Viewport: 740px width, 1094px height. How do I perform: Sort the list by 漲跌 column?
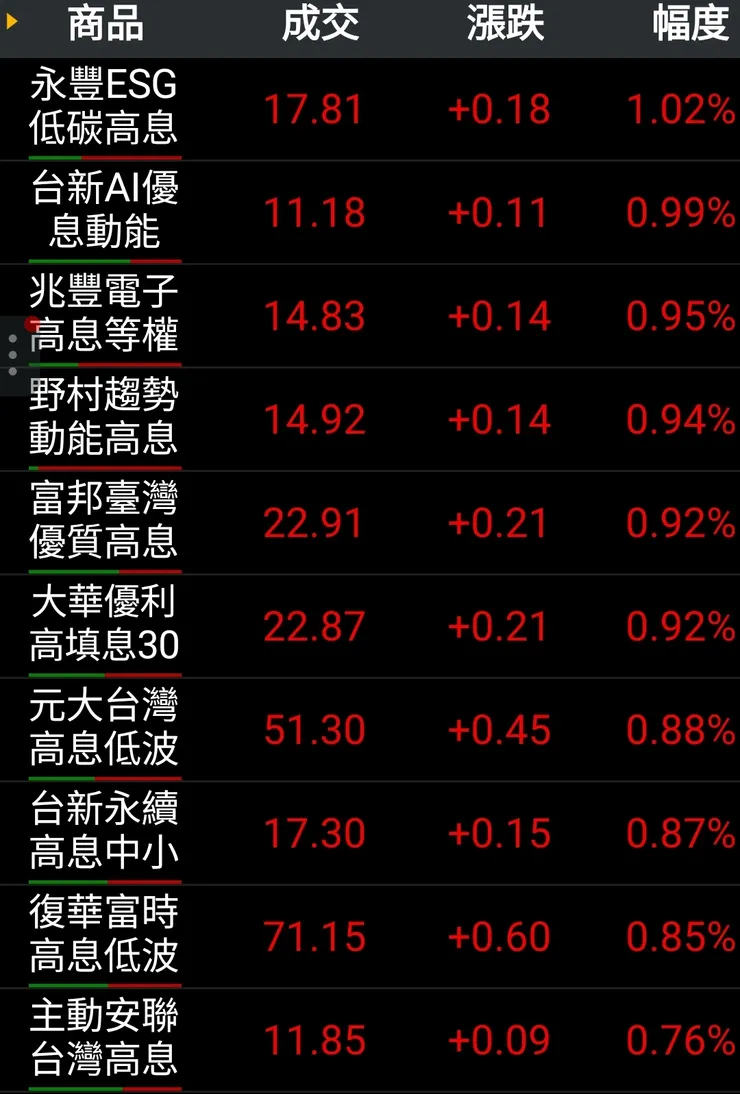pos(505,25)
